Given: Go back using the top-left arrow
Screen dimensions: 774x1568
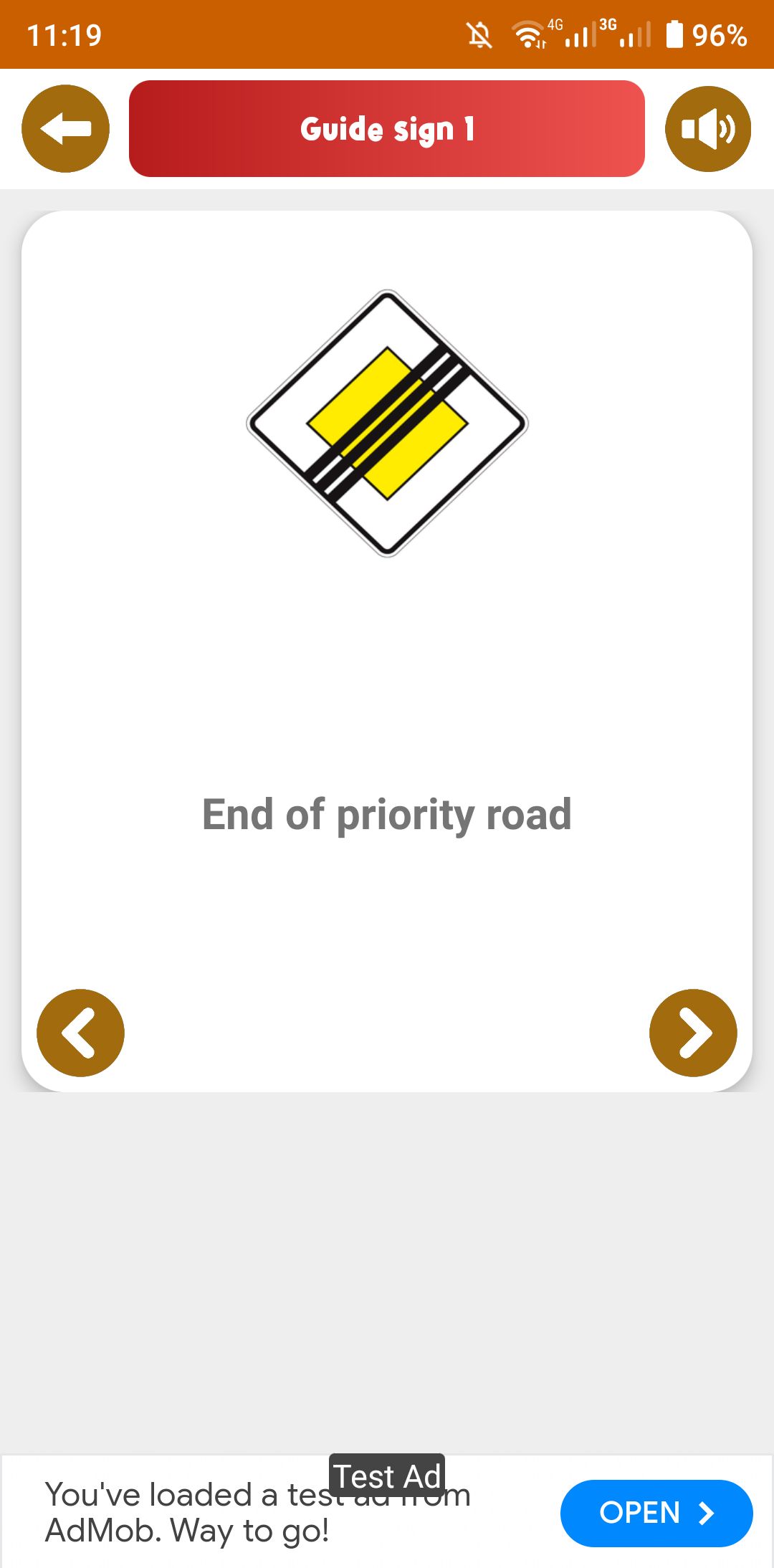Looking at the screenshot, I should (65, 129).
